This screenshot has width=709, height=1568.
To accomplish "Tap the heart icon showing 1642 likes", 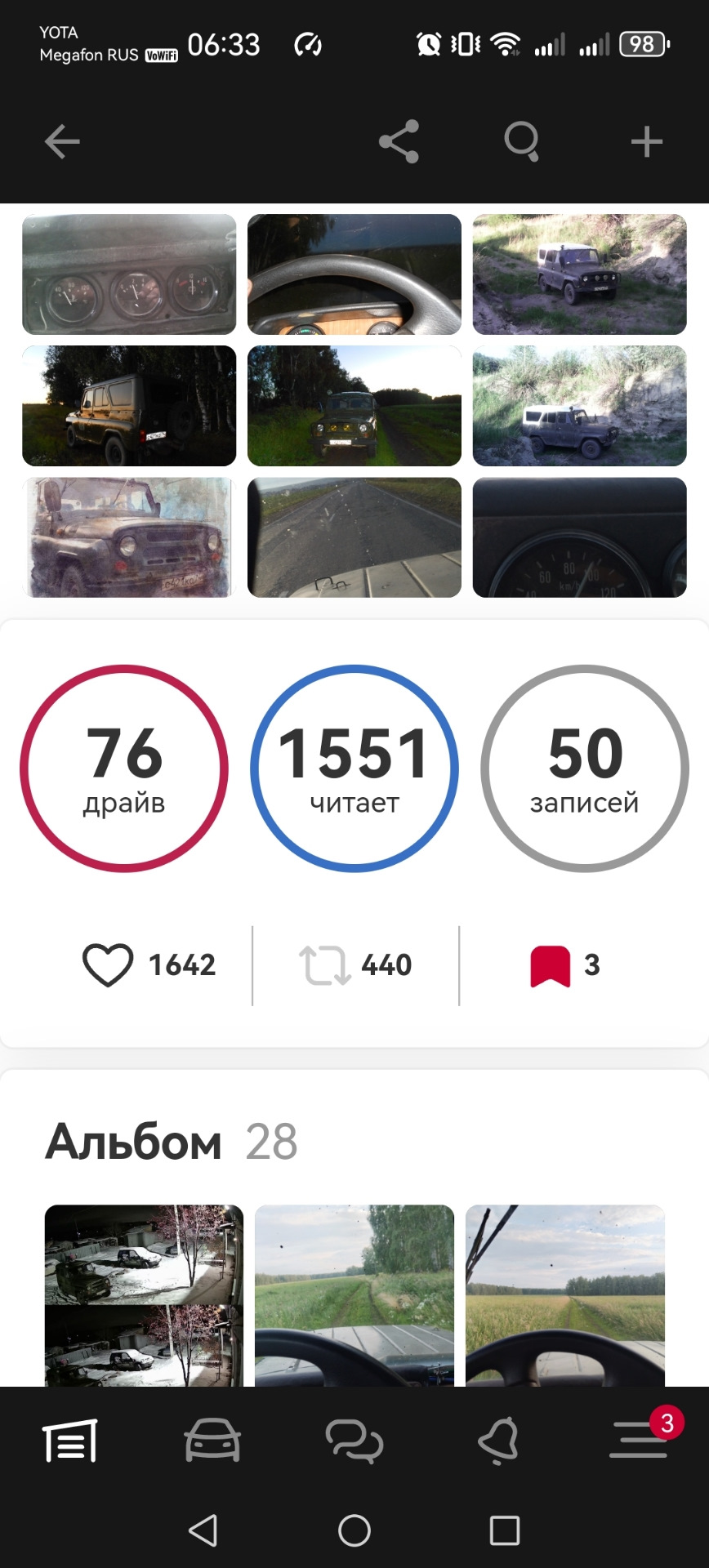I will pos(108,965).
